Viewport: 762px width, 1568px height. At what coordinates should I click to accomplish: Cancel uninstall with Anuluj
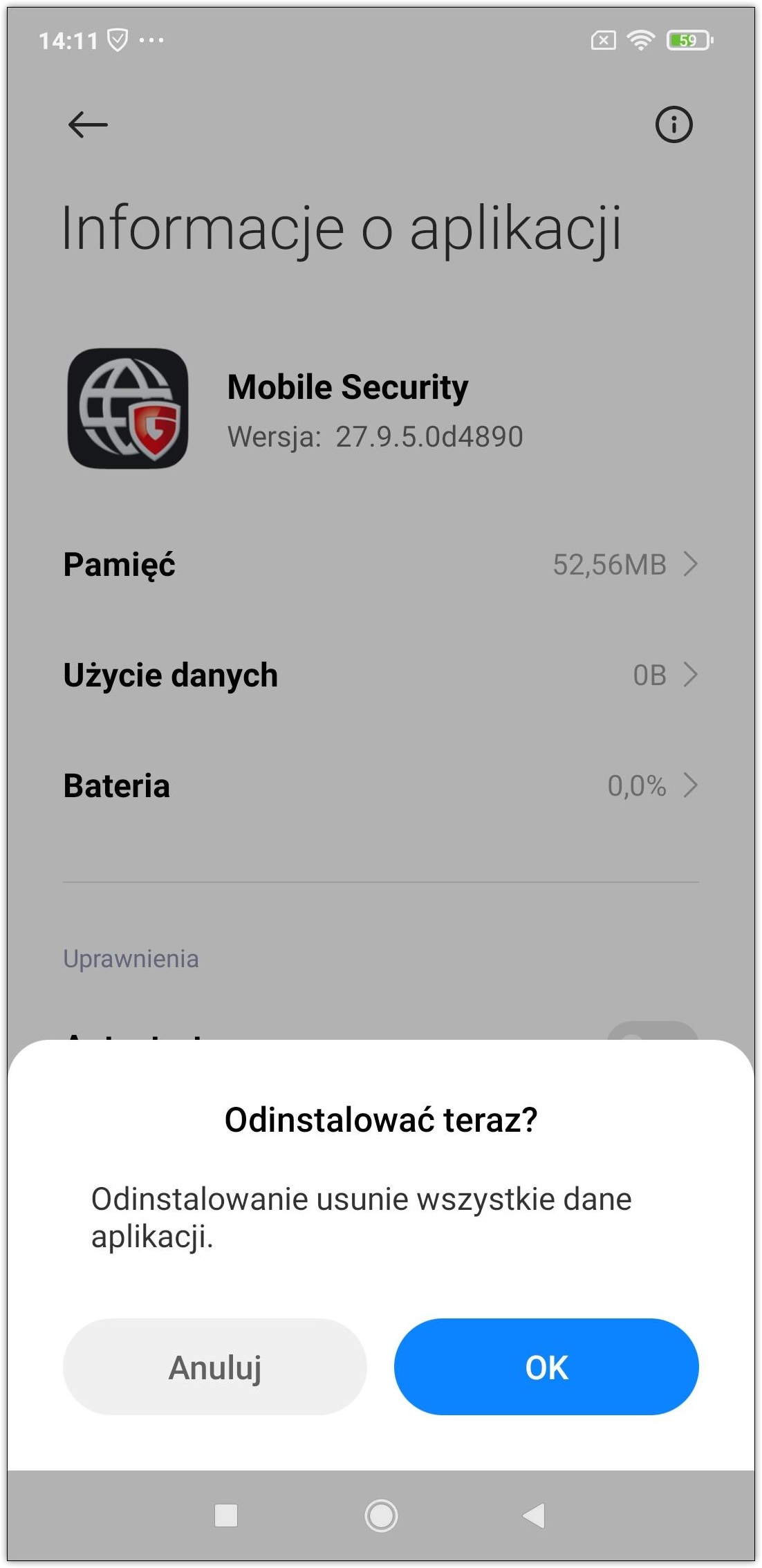[215, 1366]
